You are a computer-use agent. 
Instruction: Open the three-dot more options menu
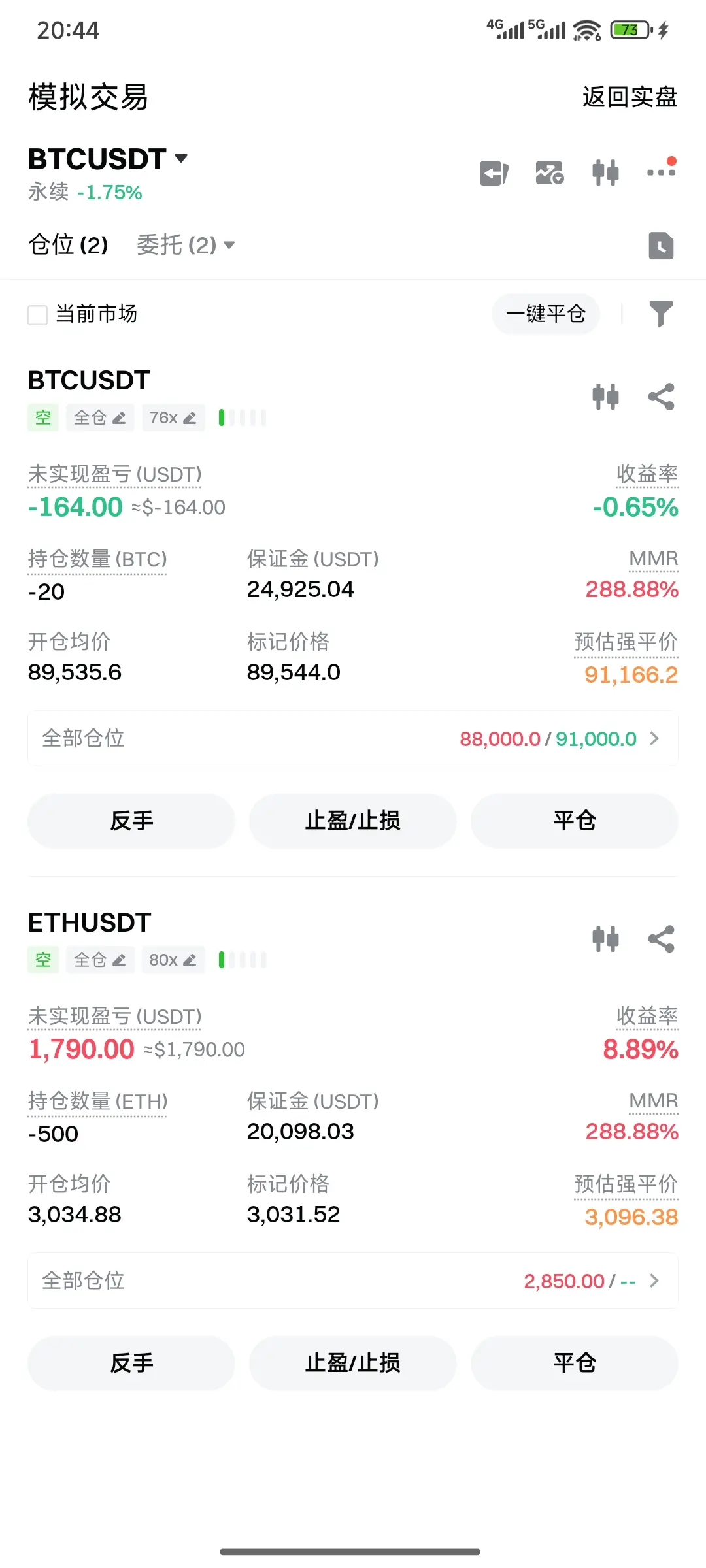pos(661,171)
